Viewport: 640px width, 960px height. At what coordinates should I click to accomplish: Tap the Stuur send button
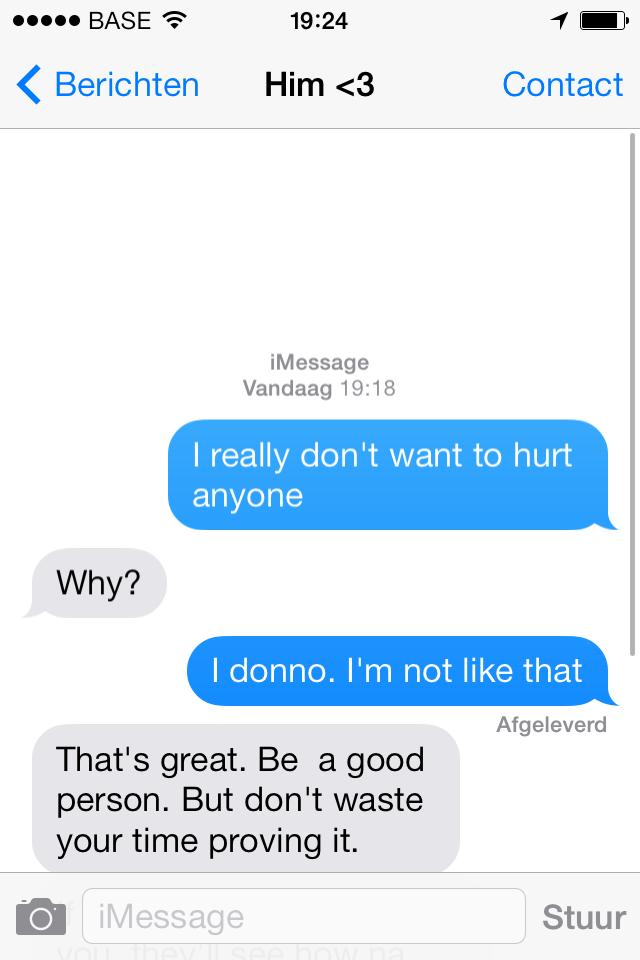click(x=584, y=916)
